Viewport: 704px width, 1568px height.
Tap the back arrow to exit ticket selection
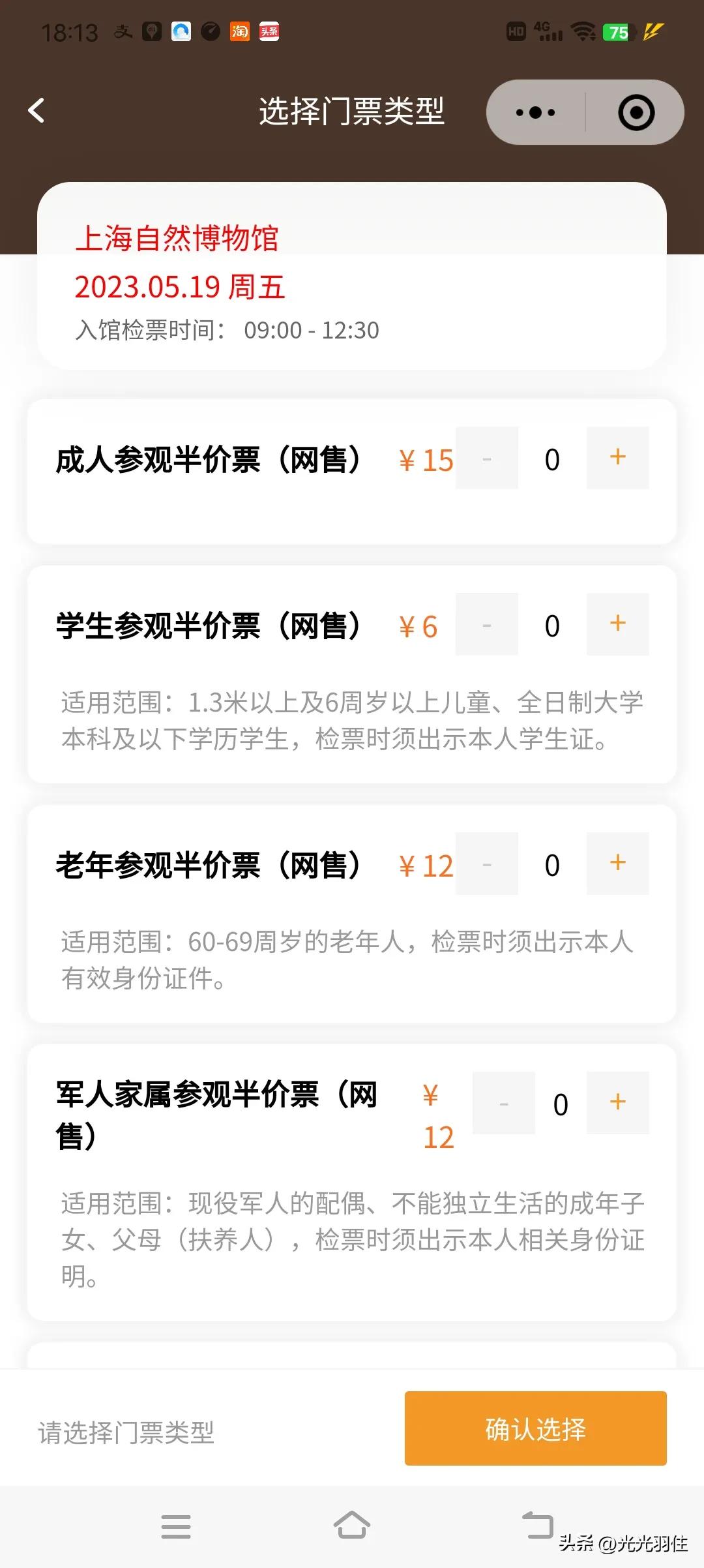(x=37, y=110)
